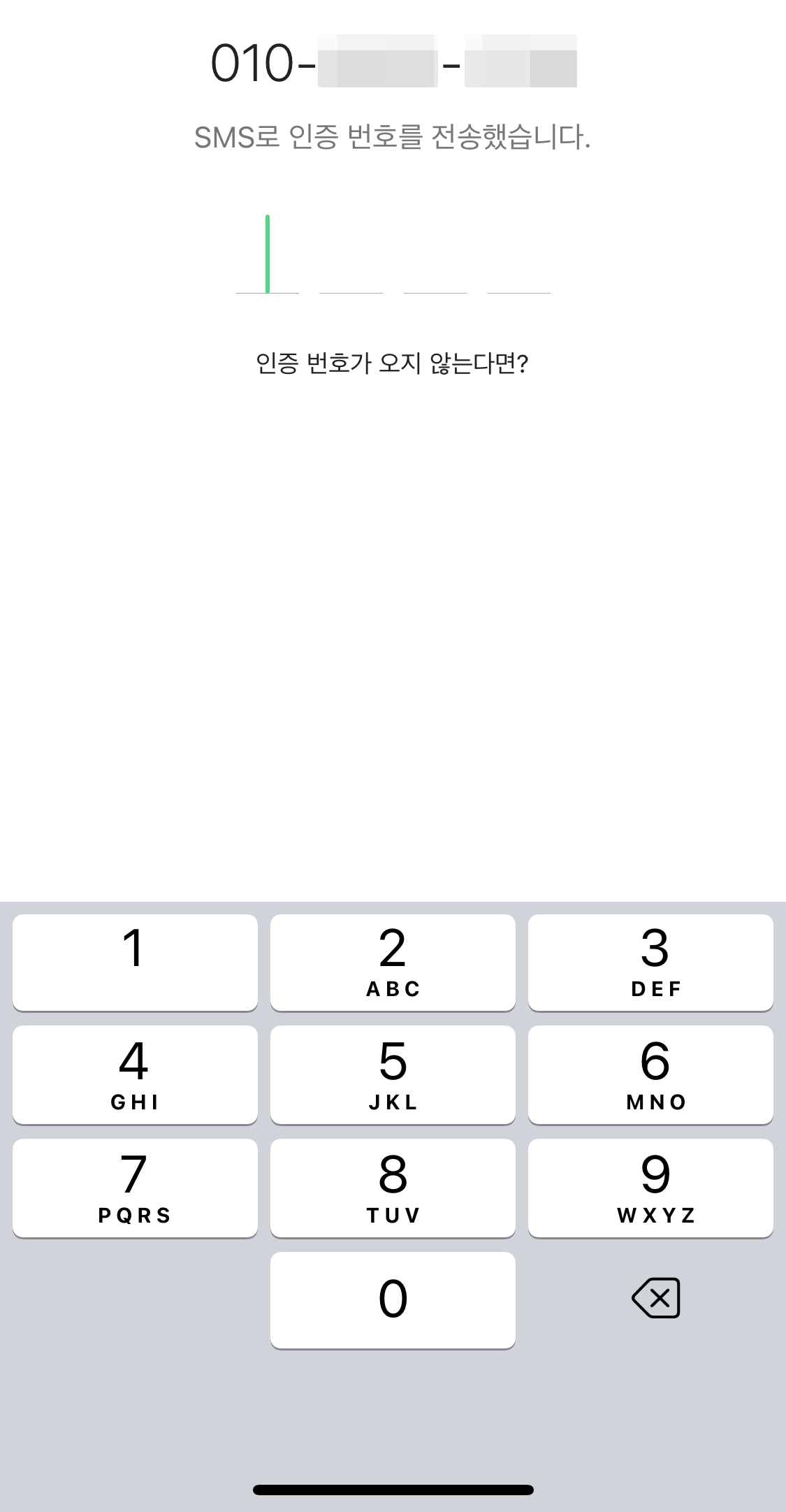Click the 010 phone number heading
Viewport: 786px width, 1512px height.
point(393,63)
